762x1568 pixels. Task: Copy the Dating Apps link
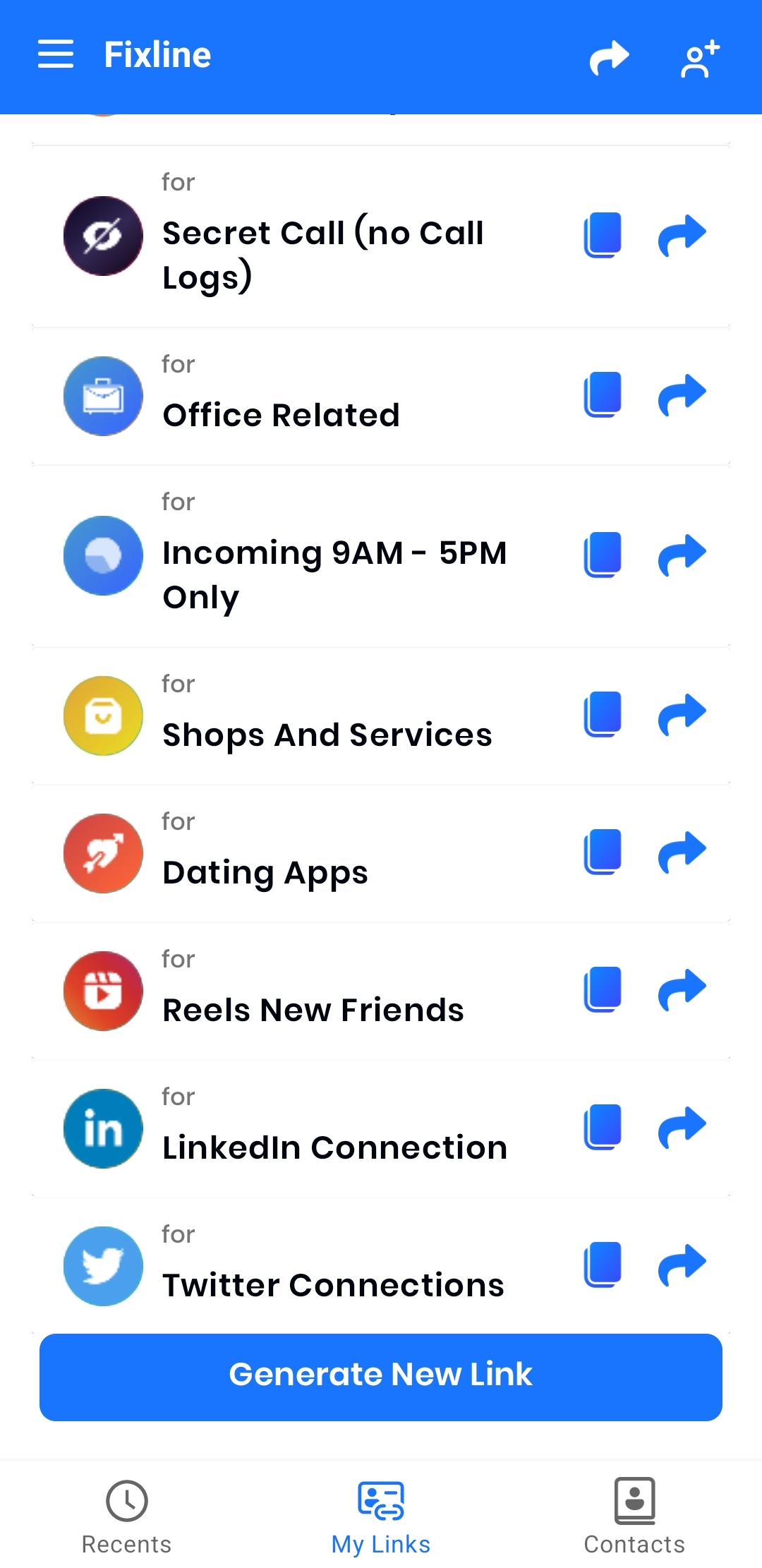coord(603,852)
